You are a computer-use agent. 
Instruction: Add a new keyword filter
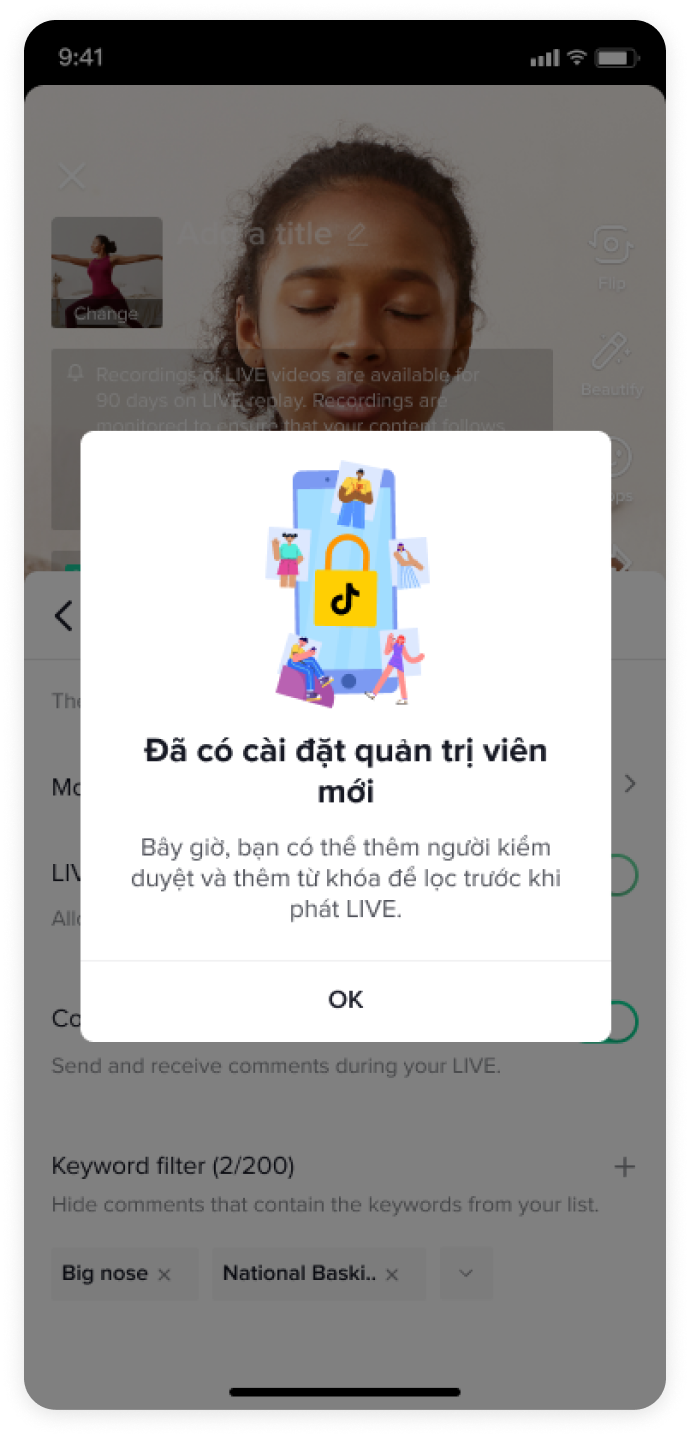coord(624,1166)
